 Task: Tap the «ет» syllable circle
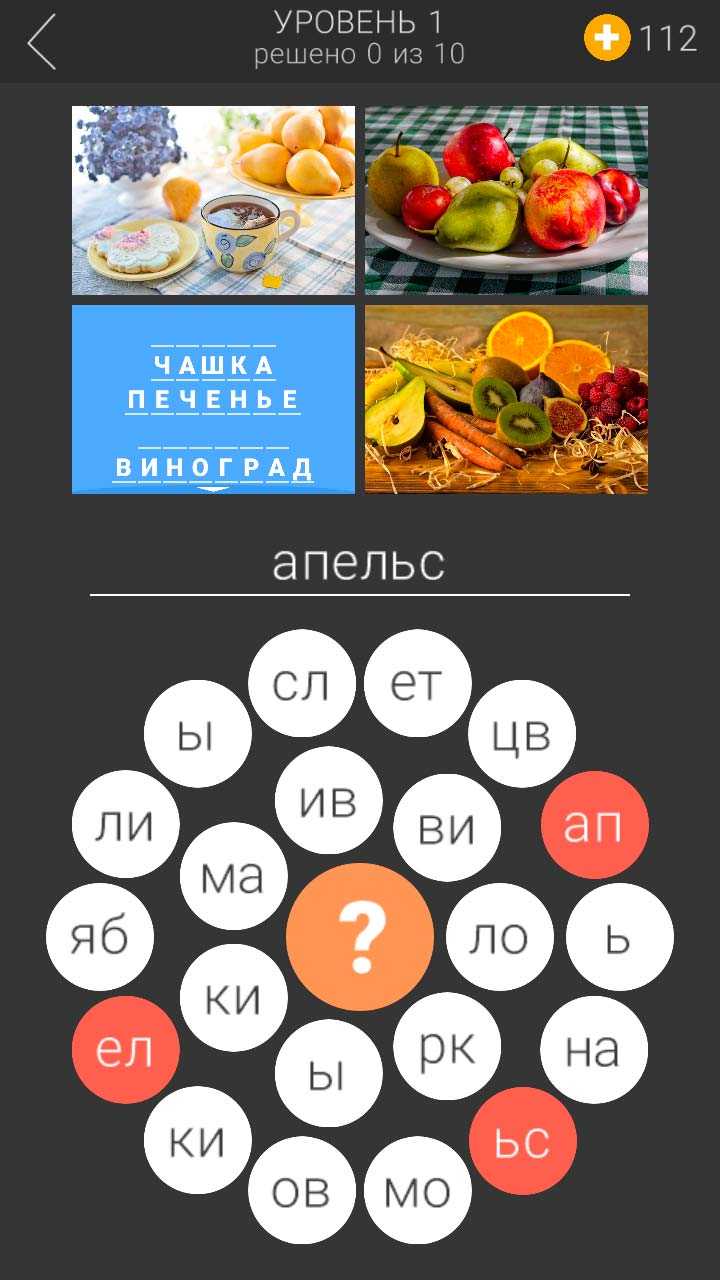point(417,684)
